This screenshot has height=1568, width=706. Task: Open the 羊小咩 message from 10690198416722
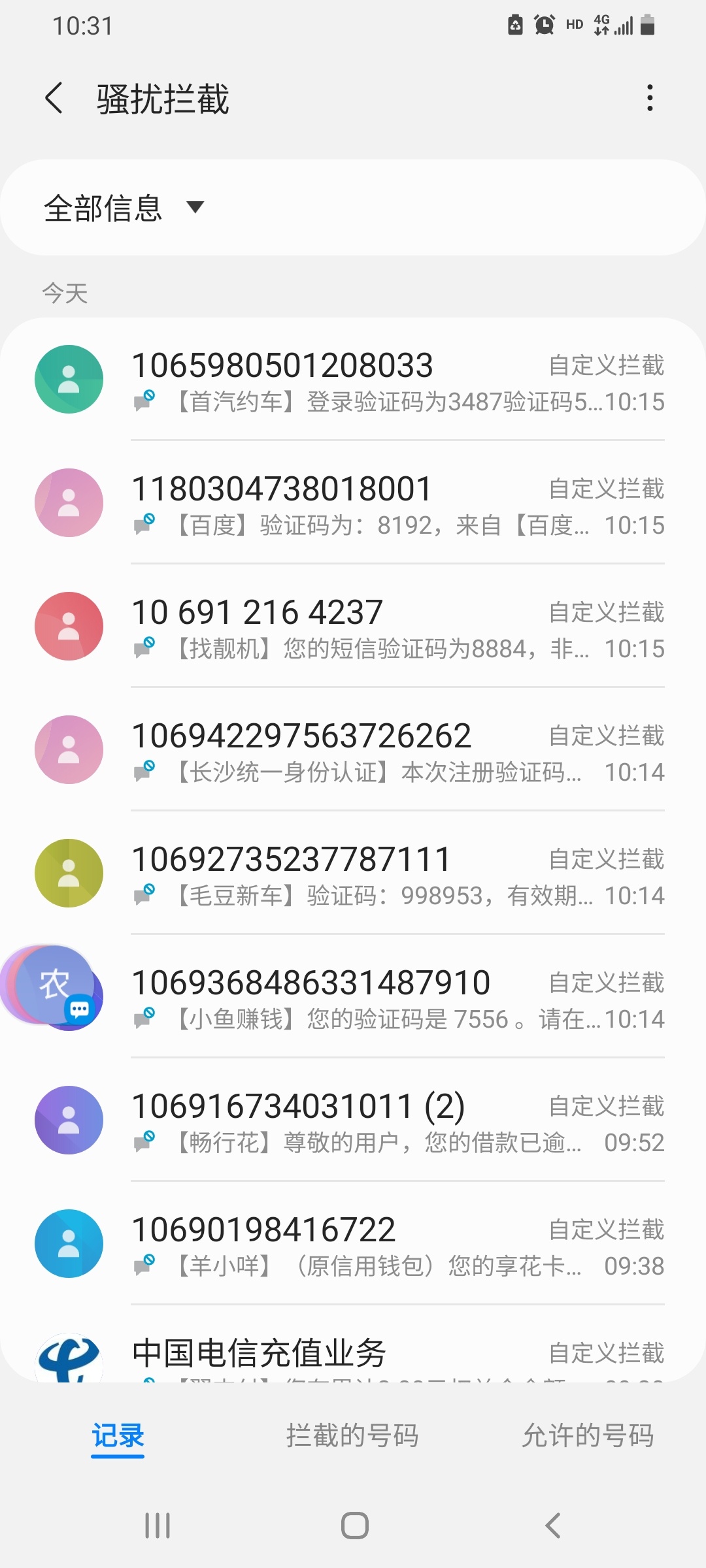[x=397, y=1245]
